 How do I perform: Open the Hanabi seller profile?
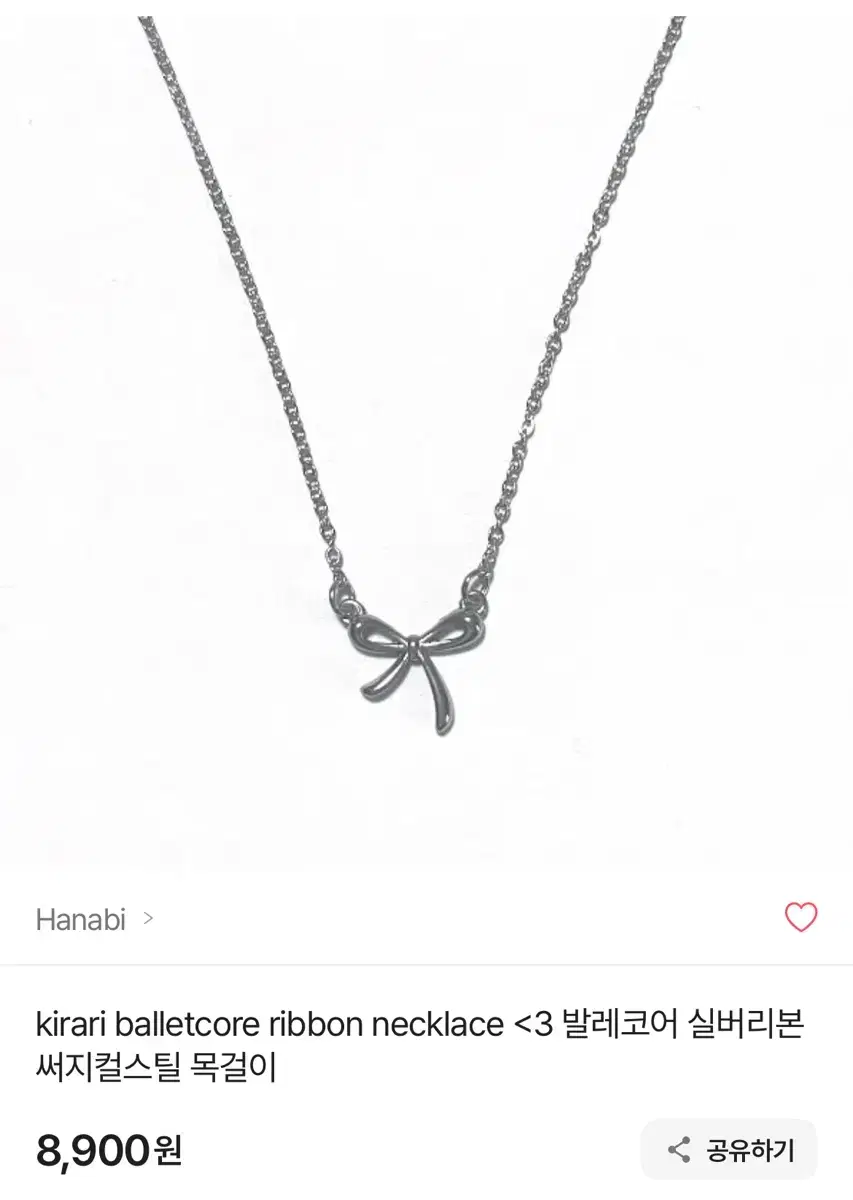(x=80, y=919)
